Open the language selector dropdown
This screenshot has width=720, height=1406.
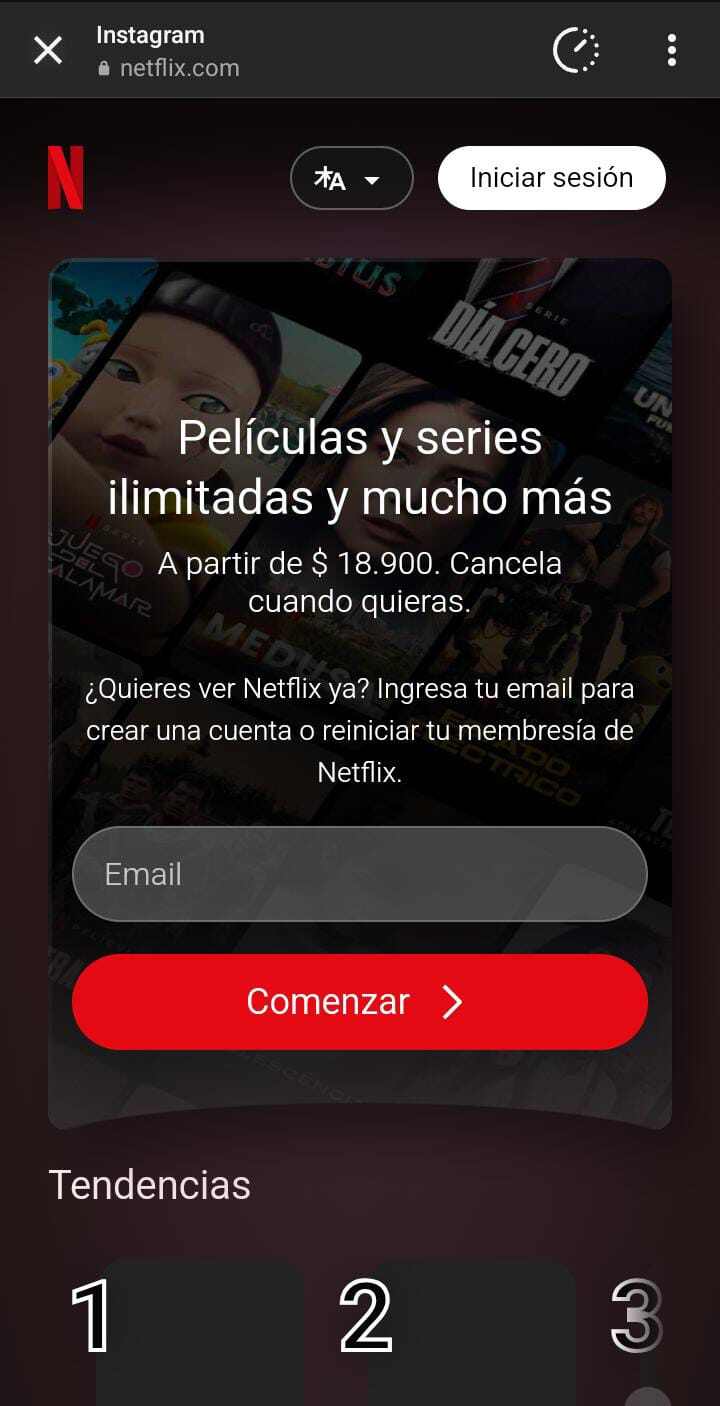[x=351, y=179]
